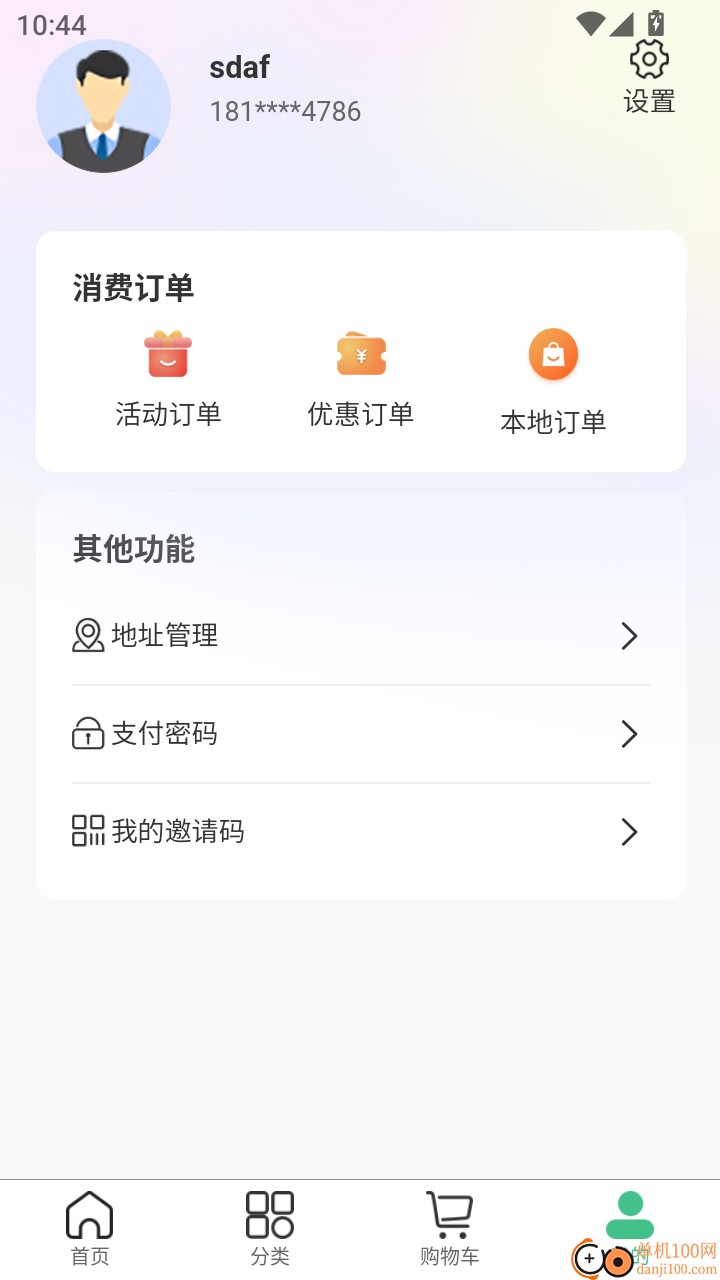
Task: Tap the 支付密码 lock icon
Action: click(87, 733)
